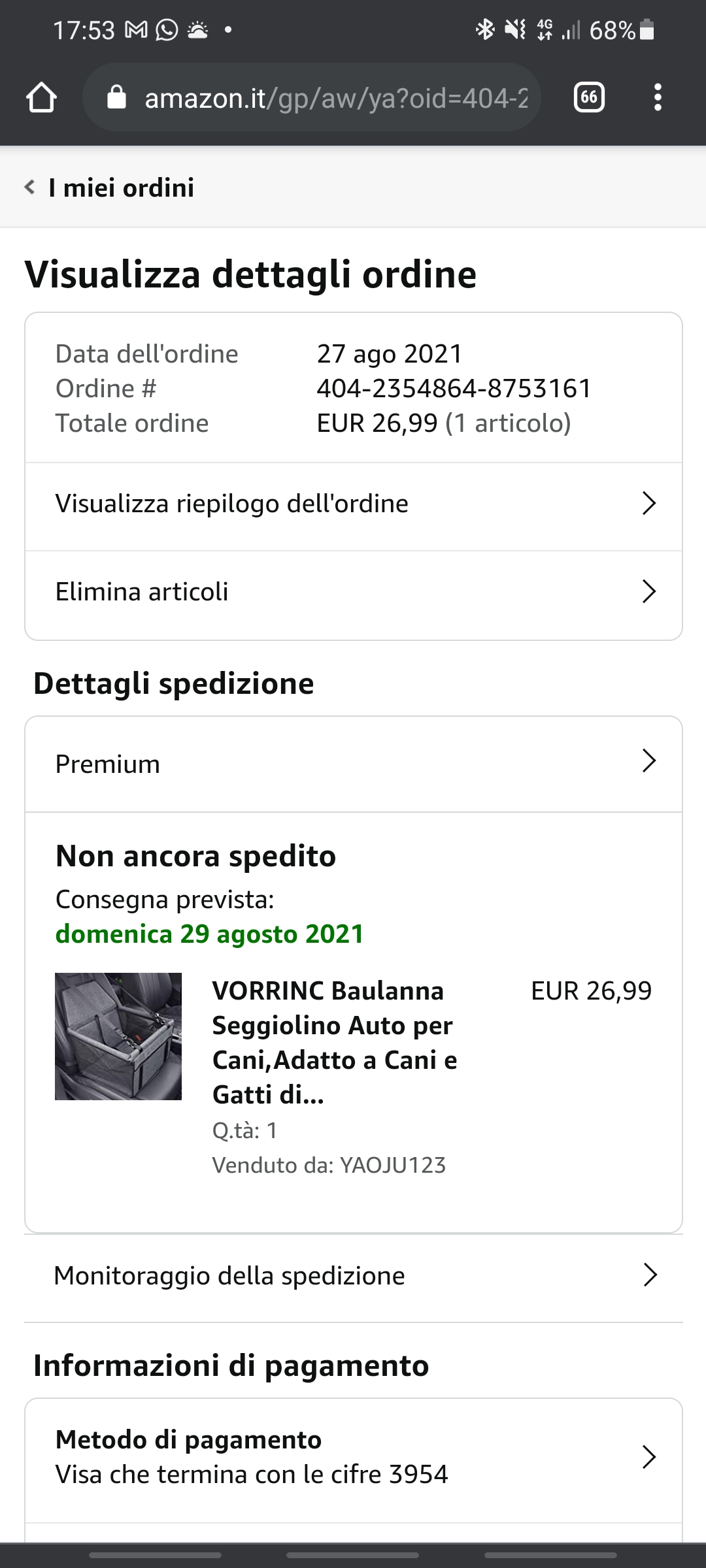The height and width of the screenshot is (1568, 706).
Task: Open the browser overflow menu
Action: point(658,98)
